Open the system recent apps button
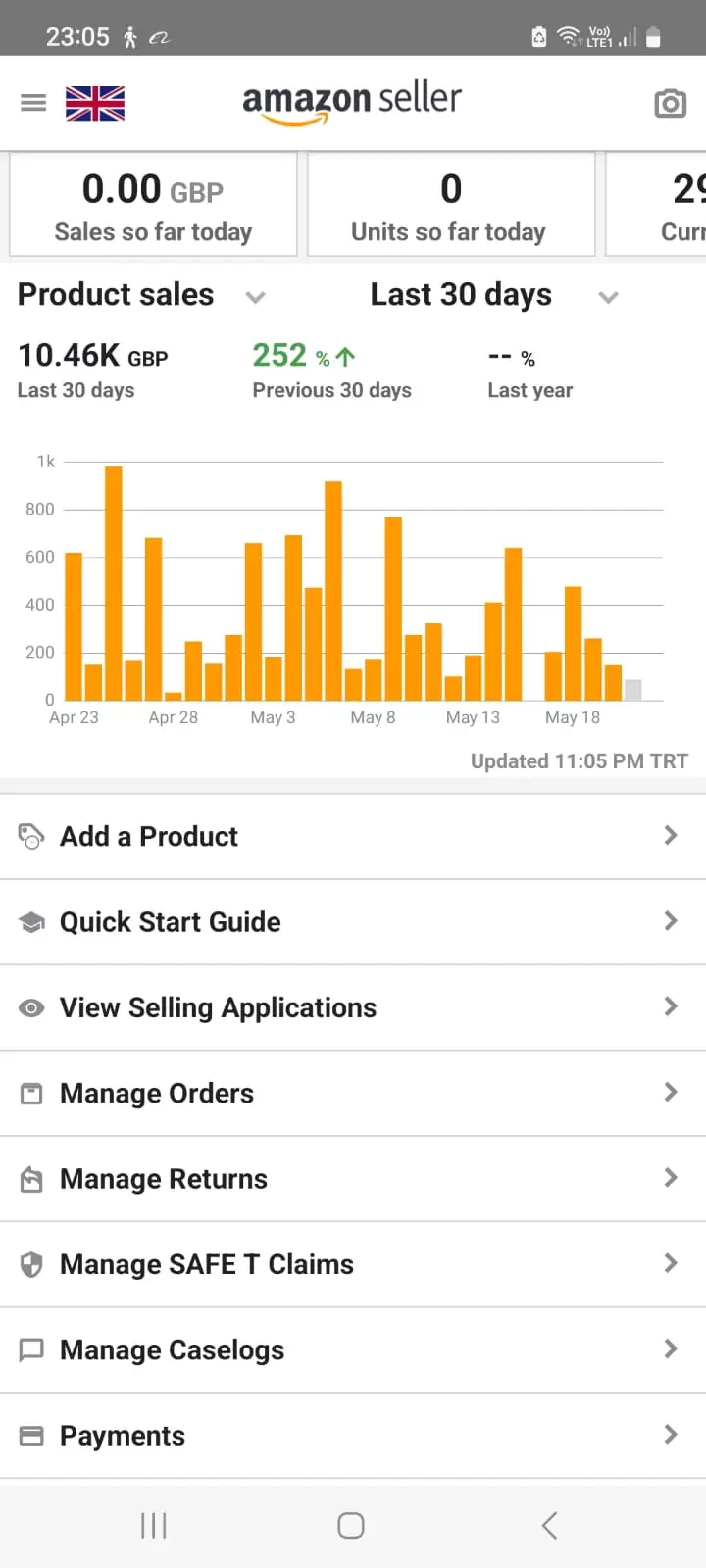This screenshot has height=1568, width=706. tap(154, 1525)
